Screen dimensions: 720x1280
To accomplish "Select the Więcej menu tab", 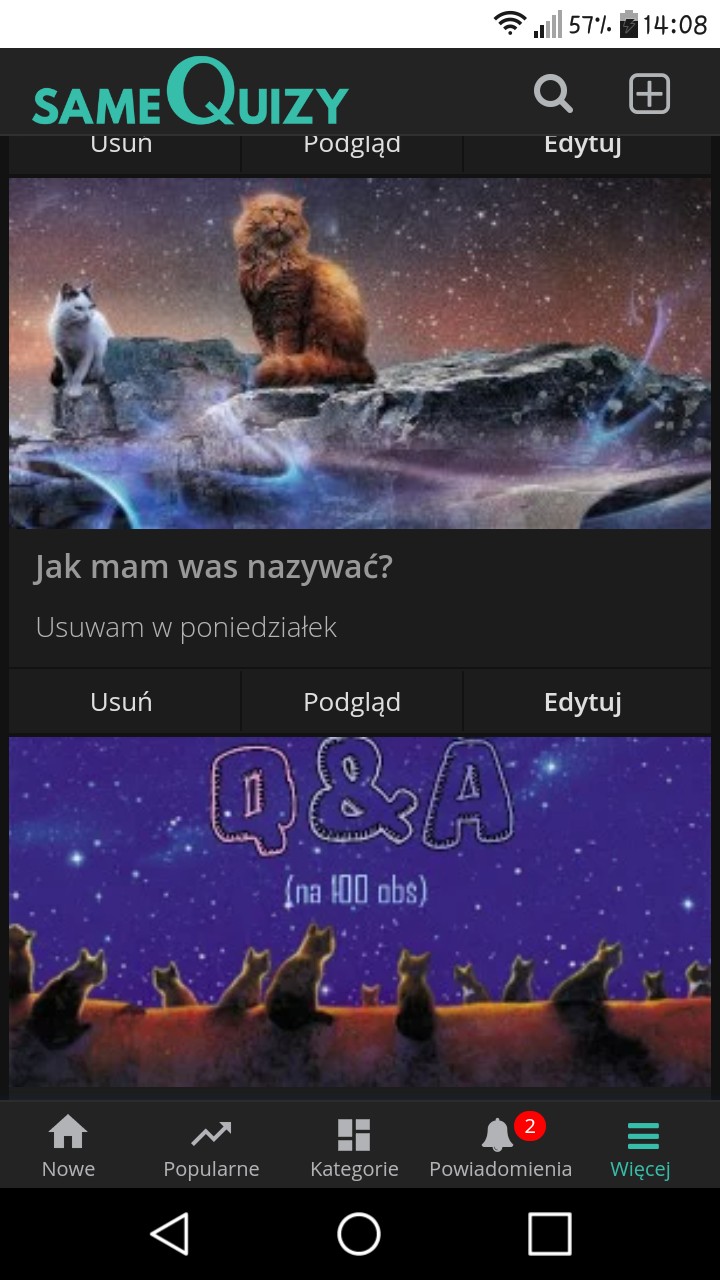I will pyautogui.click(x=641, y=1147).
